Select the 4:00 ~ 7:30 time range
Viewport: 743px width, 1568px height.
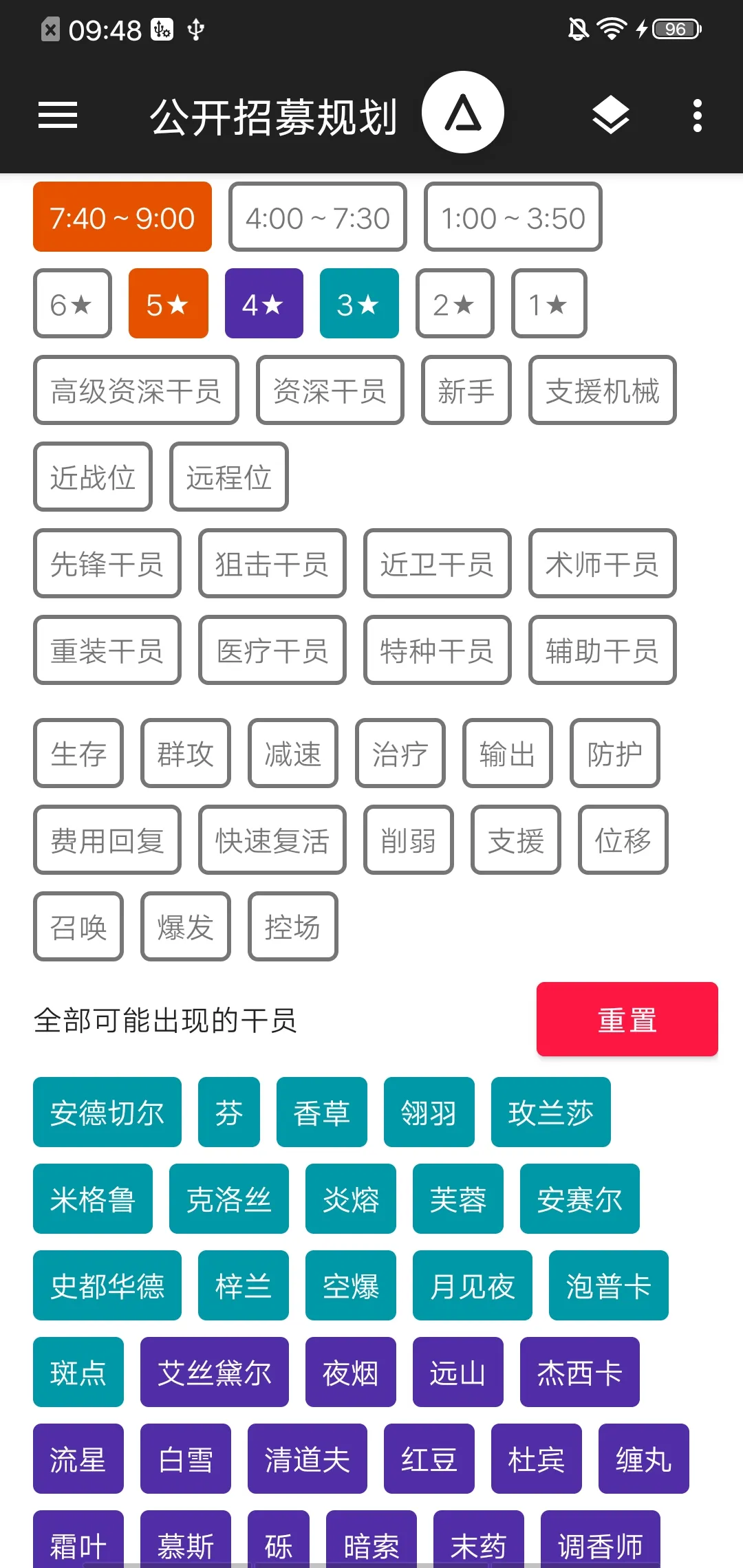(317, 218)
